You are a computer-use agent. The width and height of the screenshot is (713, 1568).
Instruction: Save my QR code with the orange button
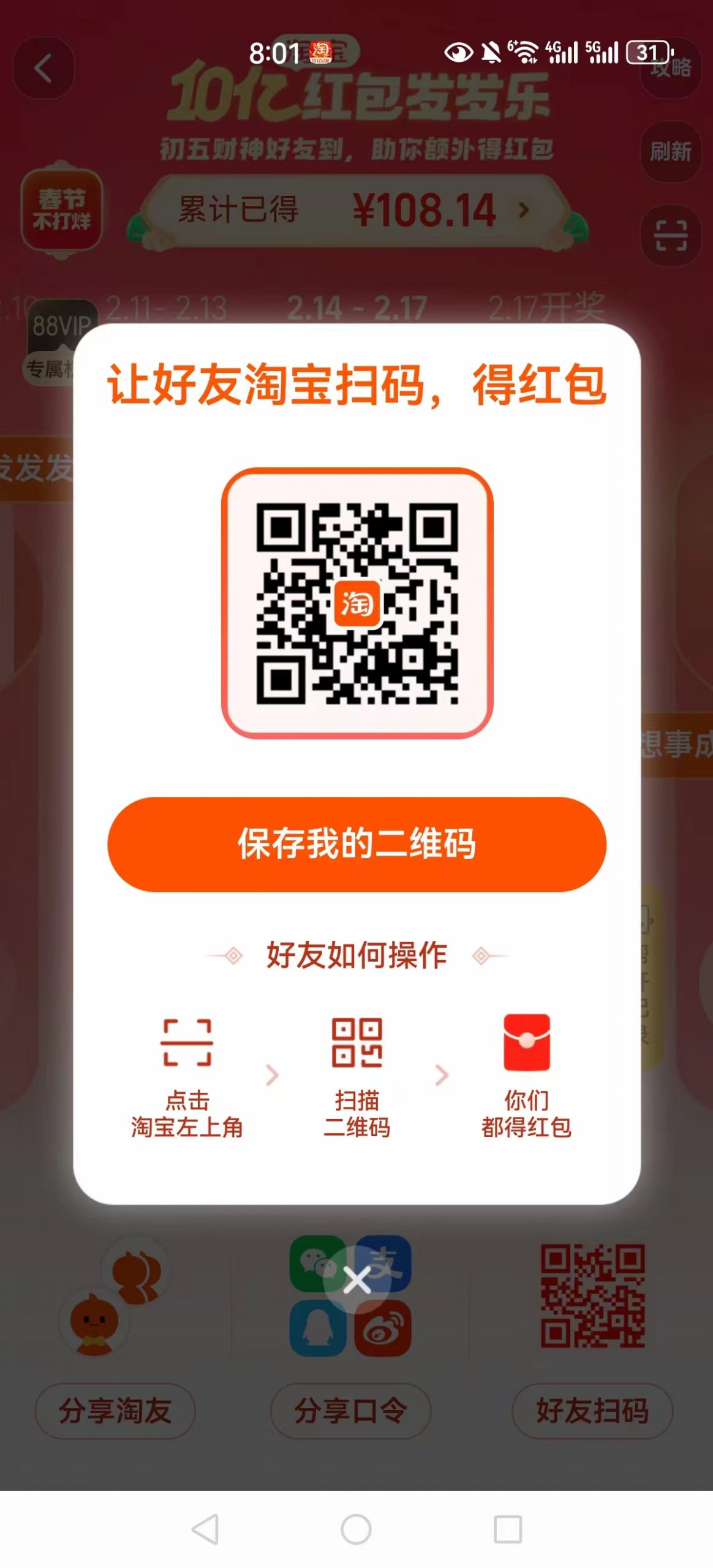tap(356, 843)
